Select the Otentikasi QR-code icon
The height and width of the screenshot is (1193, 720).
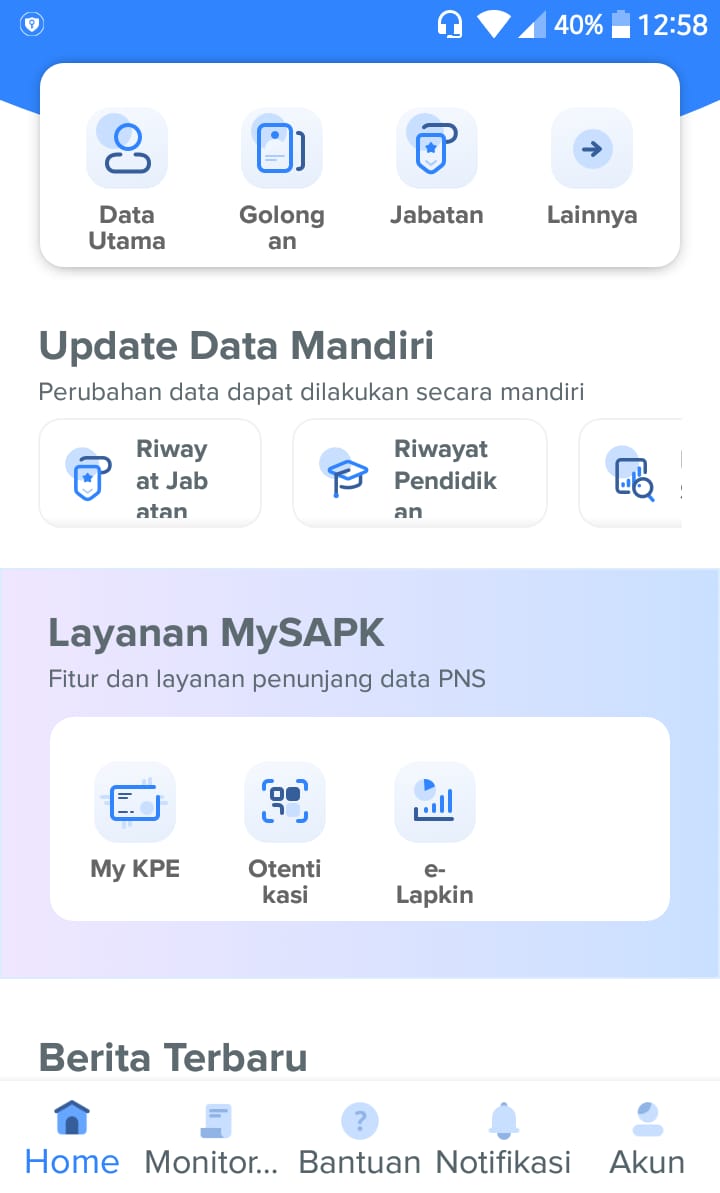click(x=285, y=801)
